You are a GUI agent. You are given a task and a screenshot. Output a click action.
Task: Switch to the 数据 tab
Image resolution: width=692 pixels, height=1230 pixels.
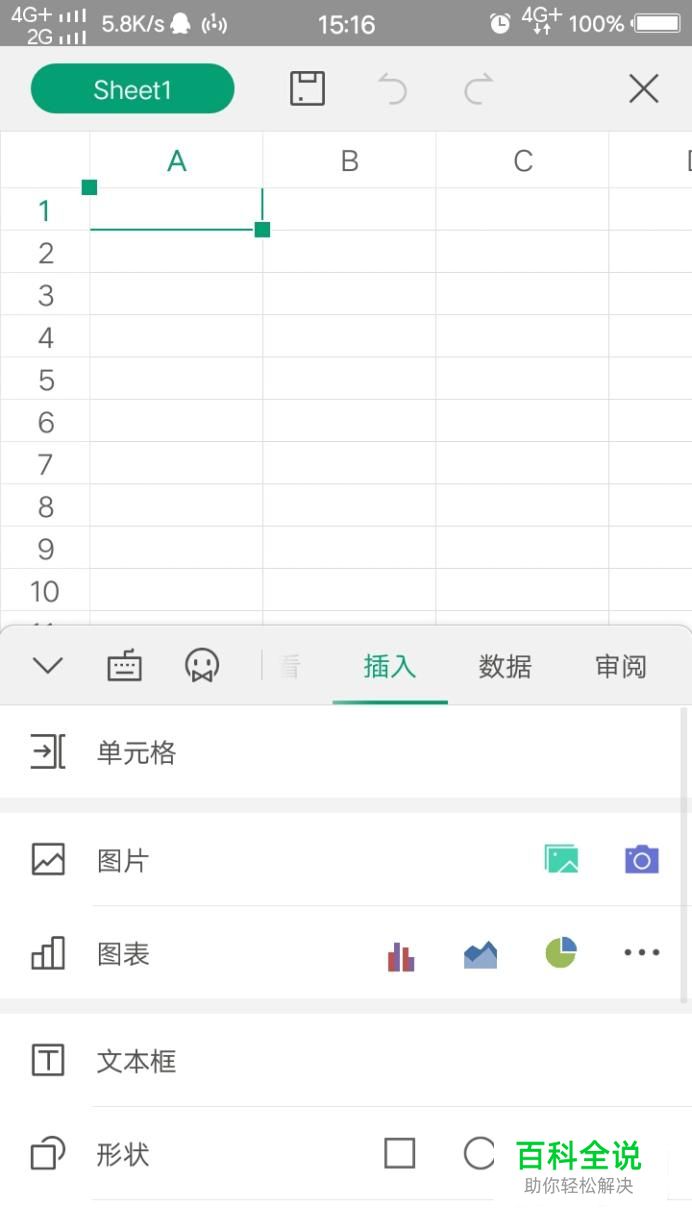(504, 667)
